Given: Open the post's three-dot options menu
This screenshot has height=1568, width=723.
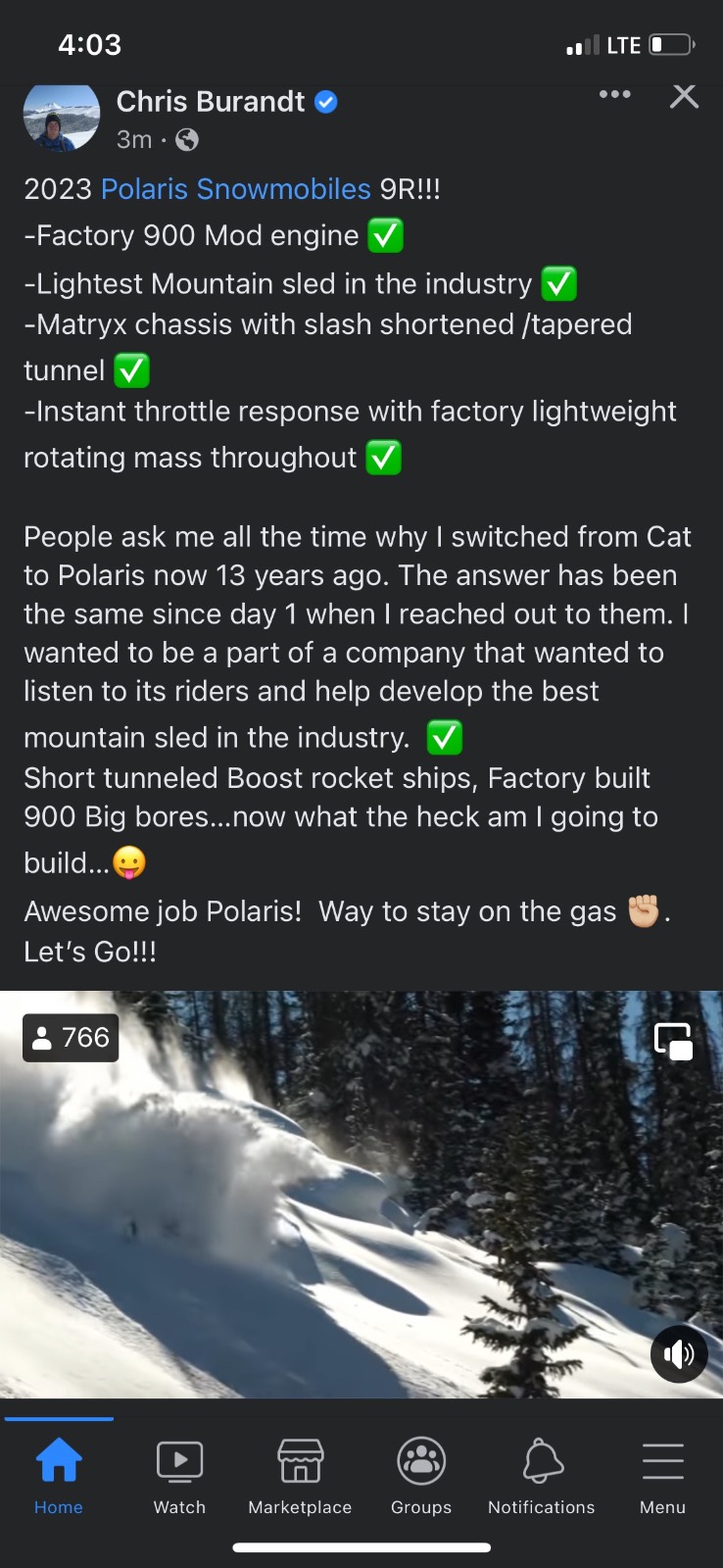Looking at the screenshot, I should [614, 95].
